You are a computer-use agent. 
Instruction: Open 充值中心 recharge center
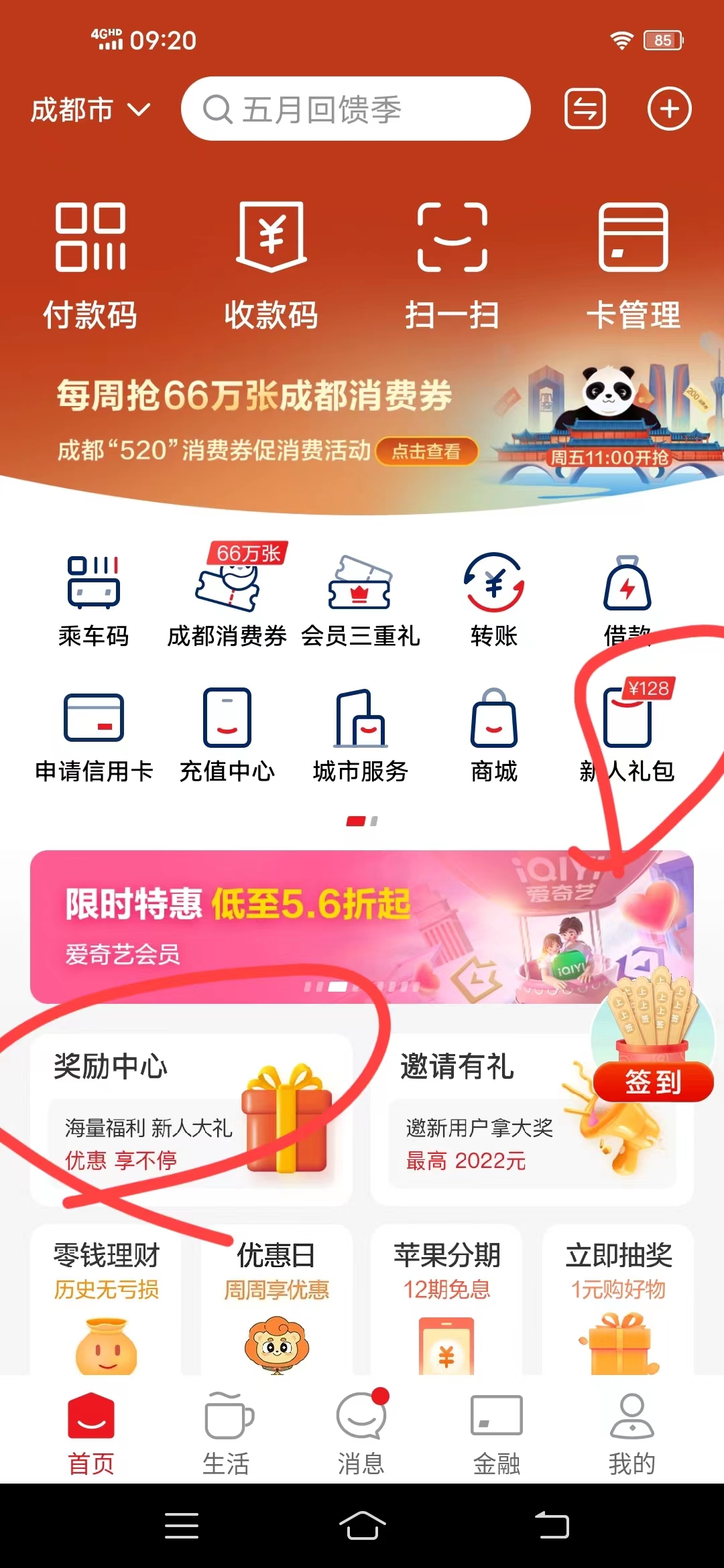tap(227, 735)
